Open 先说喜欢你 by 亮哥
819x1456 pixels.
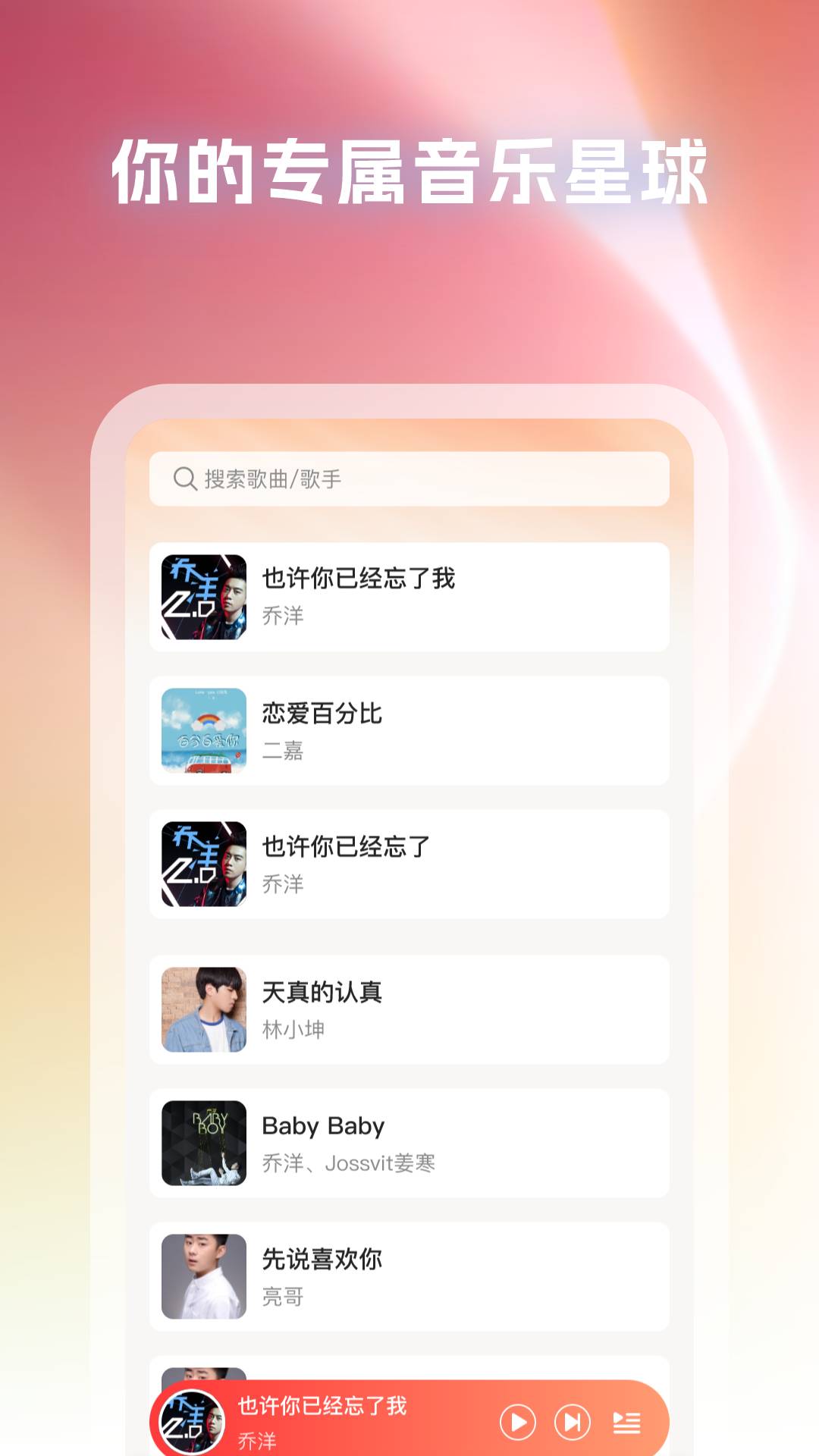pyautogui.click(x=409, y=1276)
